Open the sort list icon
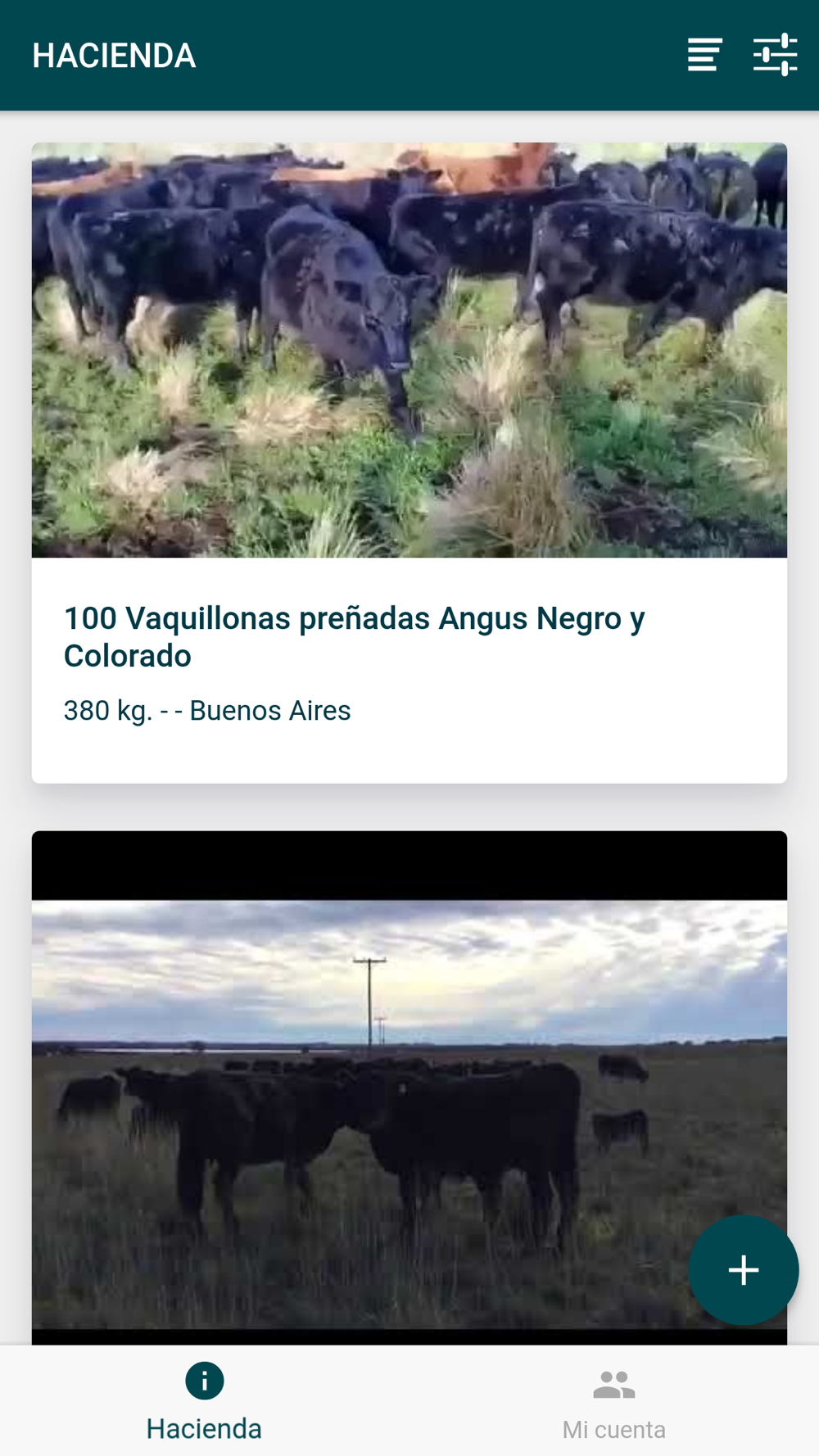Image resolution: width=819 pixels, height=1456 pixels. [704, 55]
